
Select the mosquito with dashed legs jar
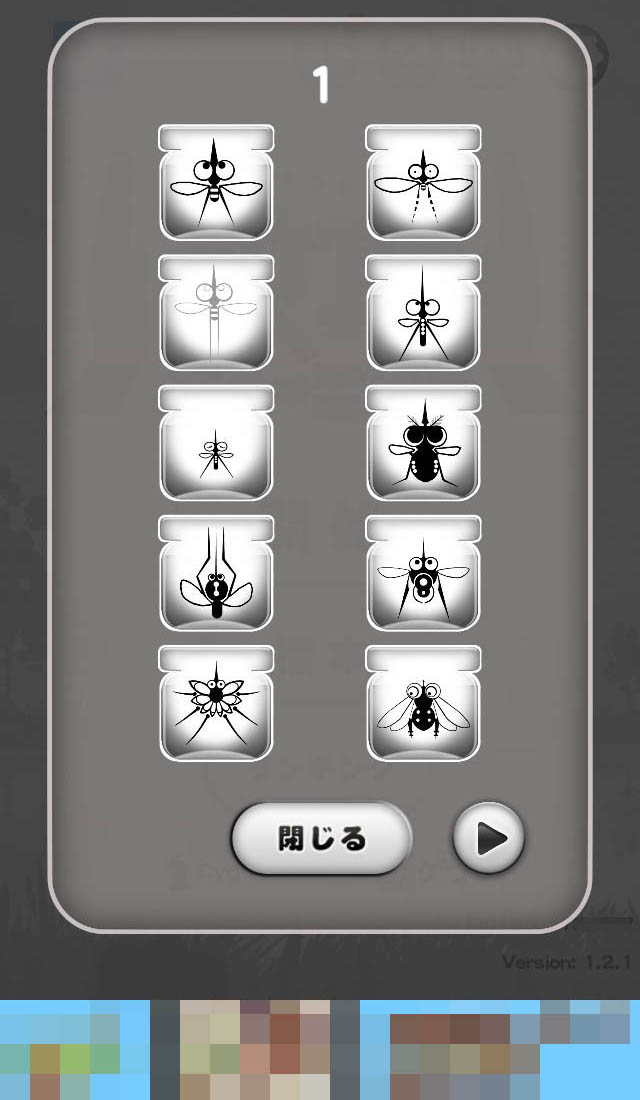(423, 182)
